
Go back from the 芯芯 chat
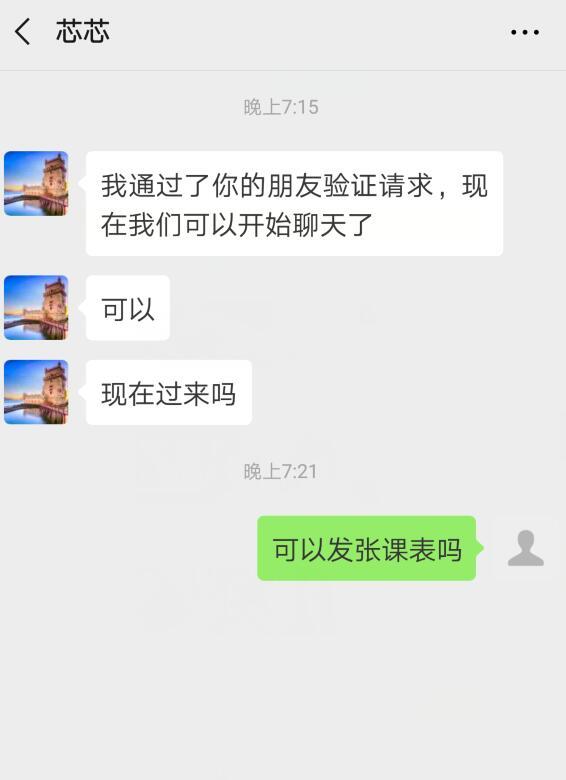point(22,32)
